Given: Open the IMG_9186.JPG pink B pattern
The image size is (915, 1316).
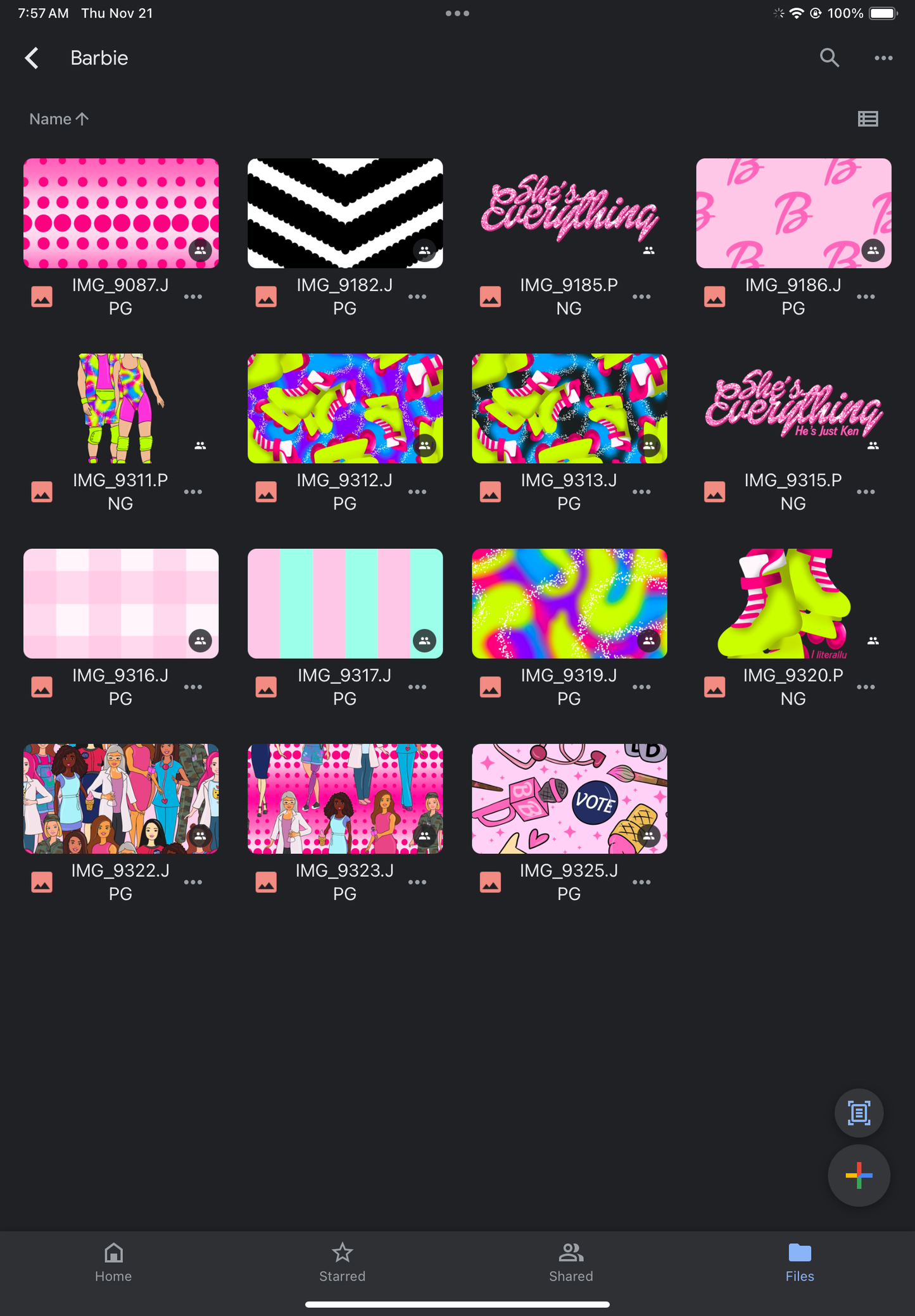Looking at the screenshot, I should tap(793, 213).
